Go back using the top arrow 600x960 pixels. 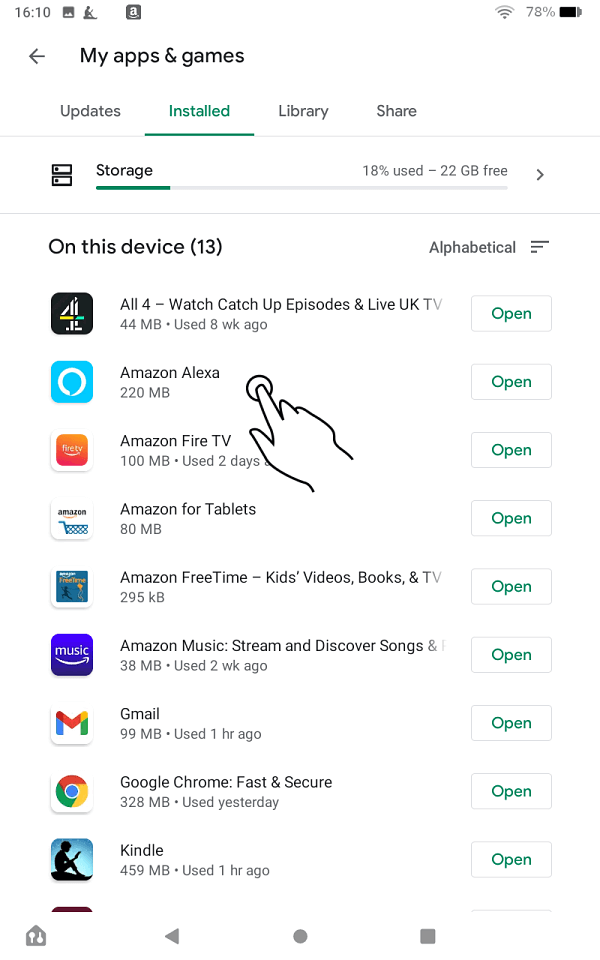[x=37, y=56]
